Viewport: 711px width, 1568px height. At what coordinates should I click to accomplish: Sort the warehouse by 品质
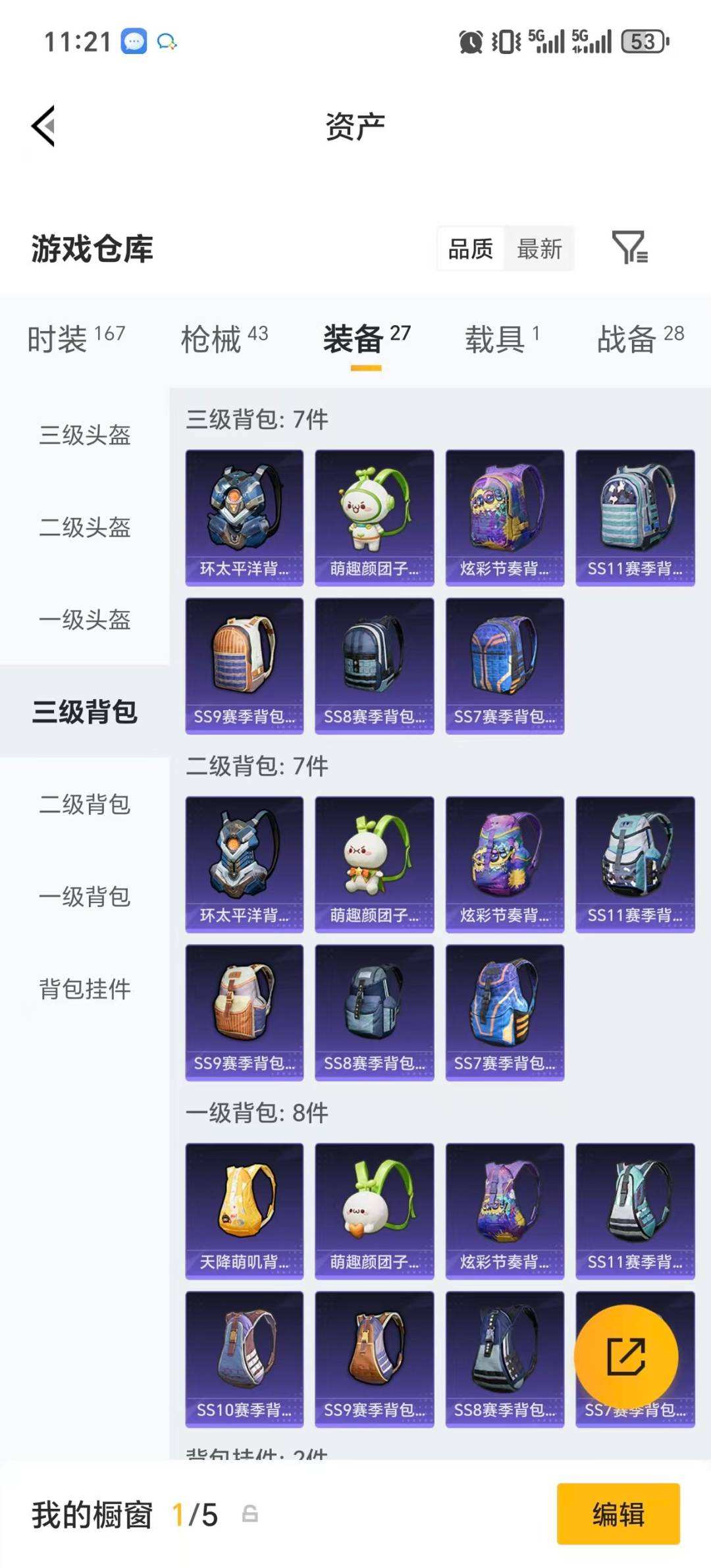[x=471, y=249]
